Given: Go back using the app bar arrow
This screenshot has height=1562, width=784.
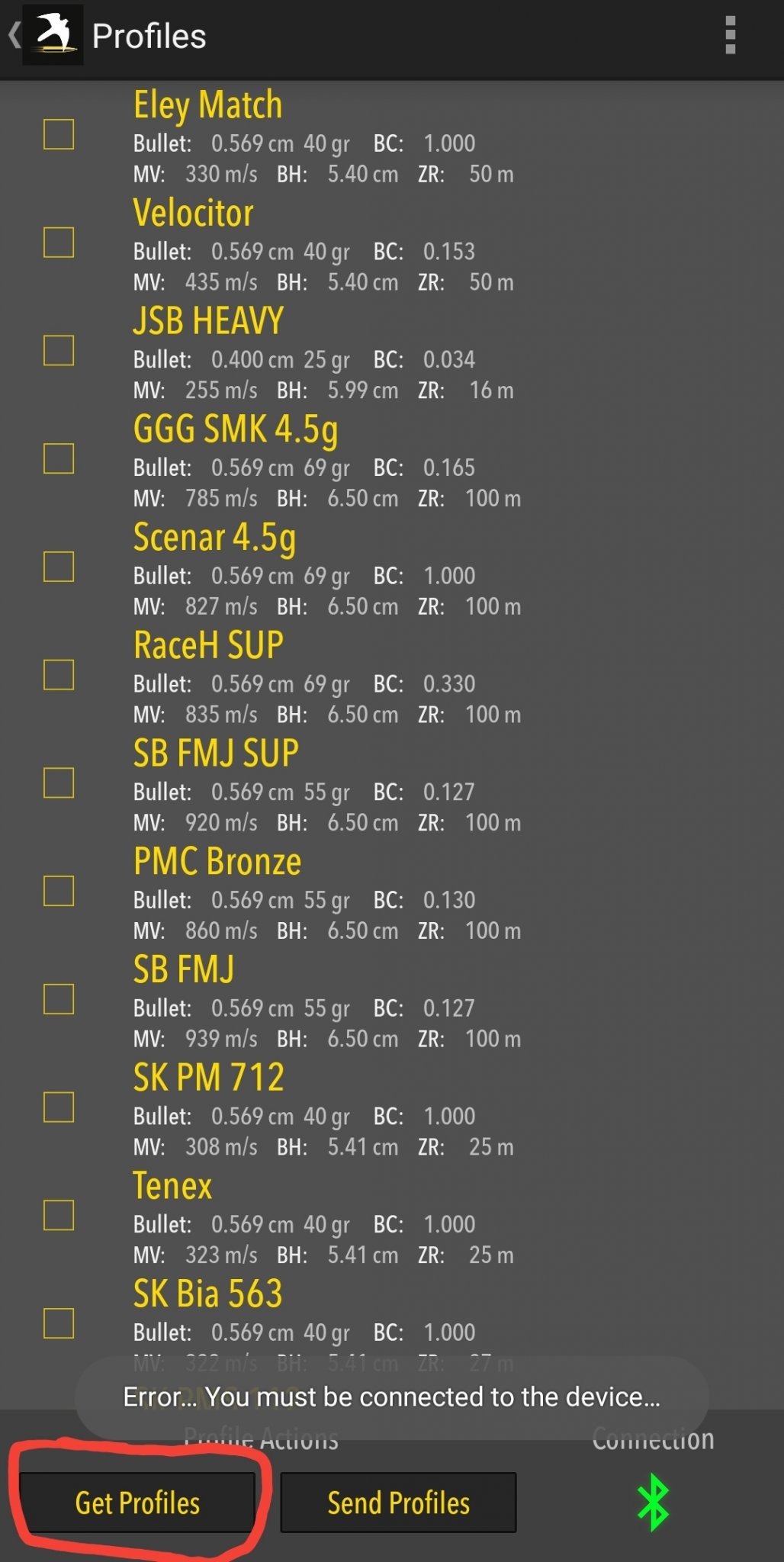Looking at the screenshot, I should (x=15, y=35).
